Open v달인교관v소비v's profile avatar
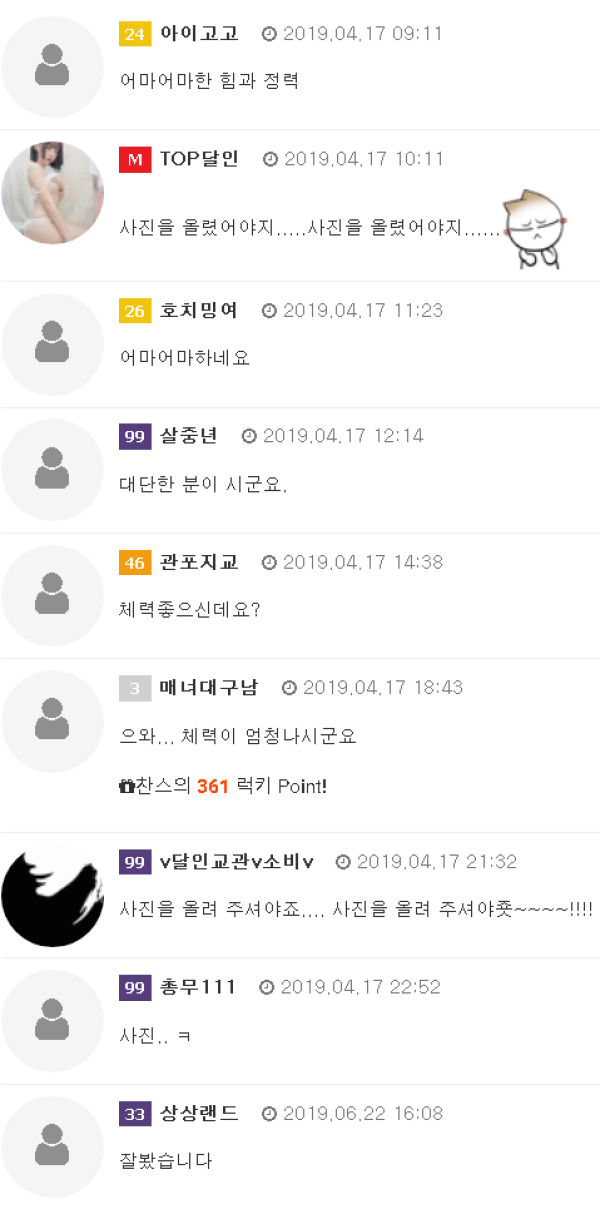Viewport: 600px width, 1209px height. click(x=52, y=896)
